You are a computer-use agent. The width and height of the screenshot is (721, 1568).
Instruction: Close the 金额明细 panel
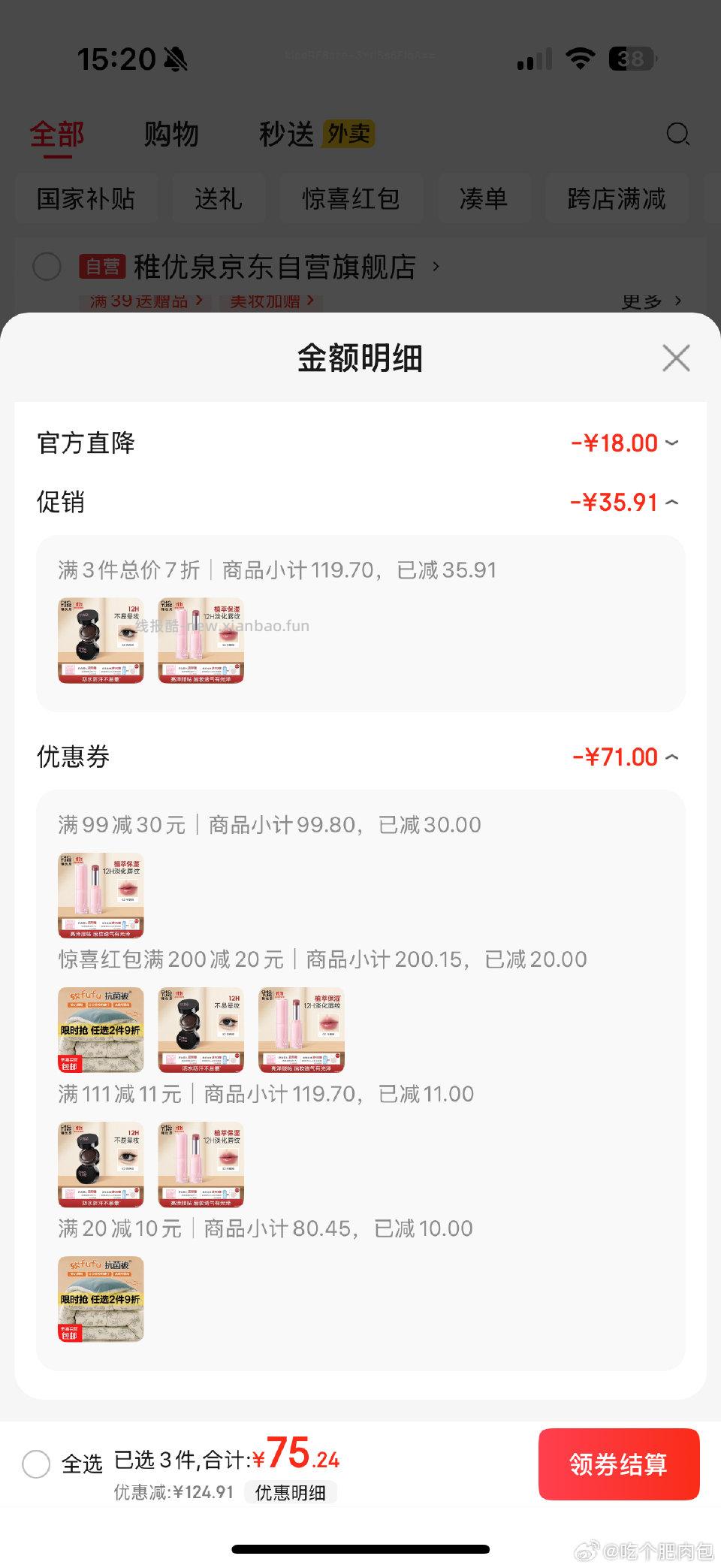click(676, 358)
